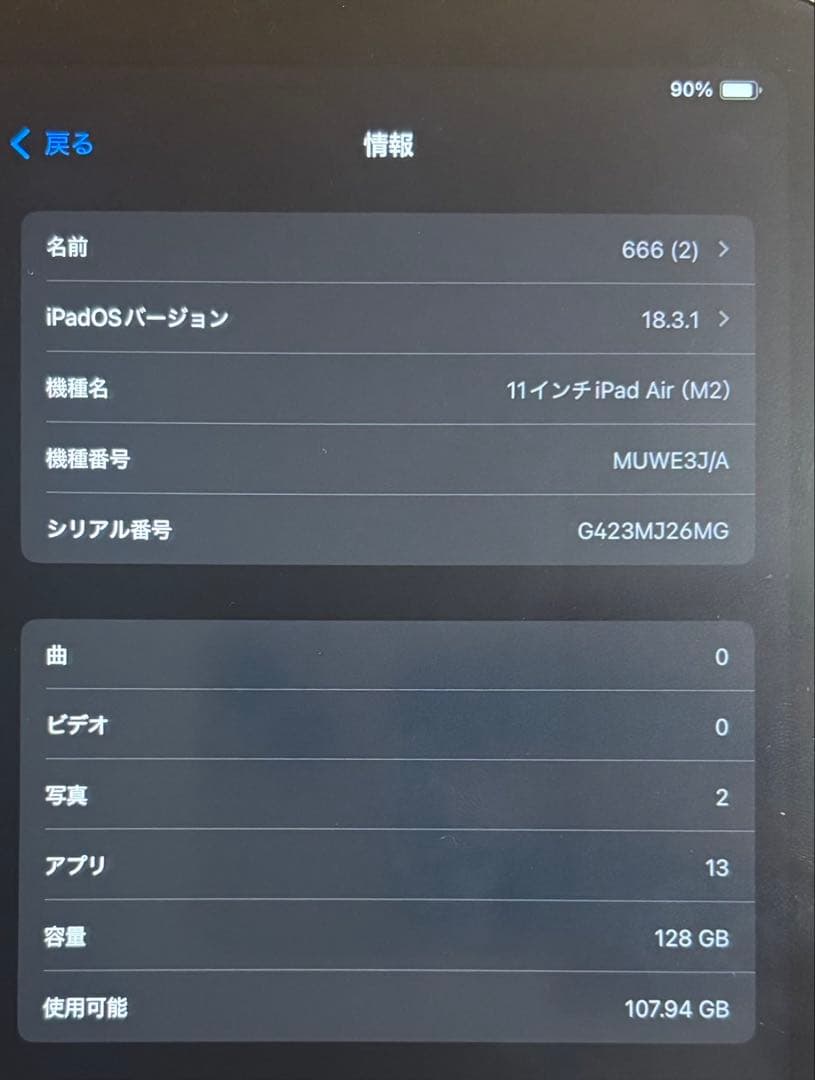Image resolution: width=815 pixels, height=1080 pixels.
Task: Select the 機種名 row showing iPad Air (M2)
Action: [400, 391]
